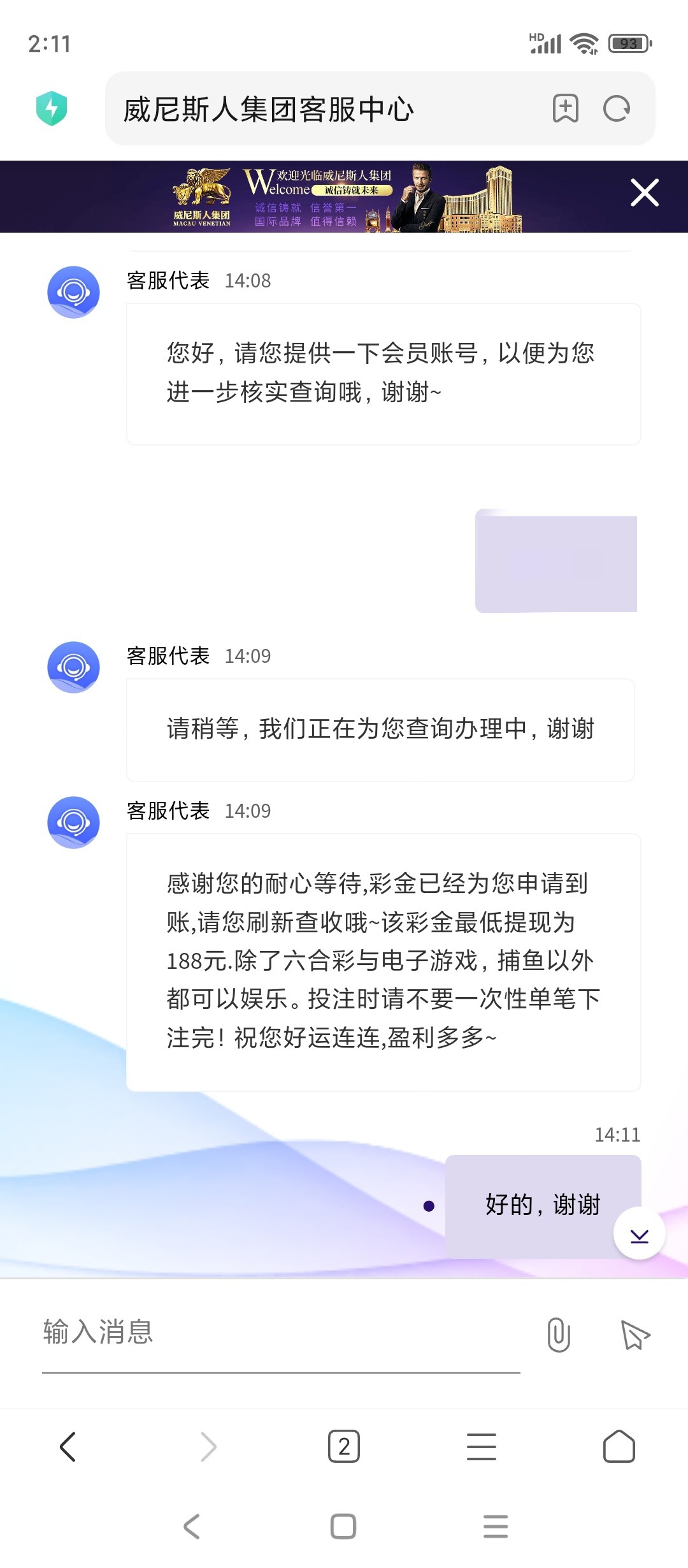The height and width of the screenshot is (1568, 688).
Task: Close the Macau Venetian banner
Action: pyautogui.click(x=645, y=192)
